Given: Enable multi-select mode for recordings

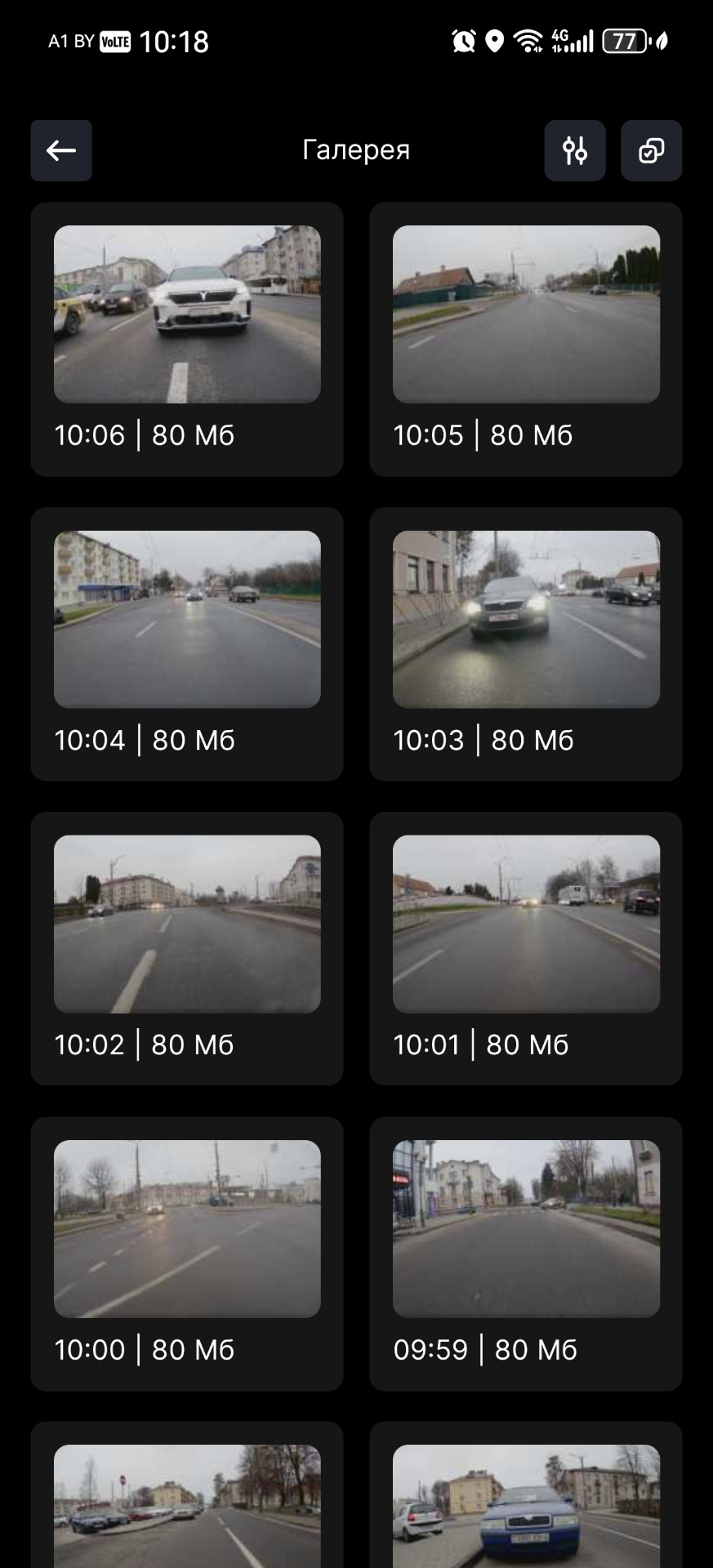Looking at the screenshot, I should click(651, 151).
